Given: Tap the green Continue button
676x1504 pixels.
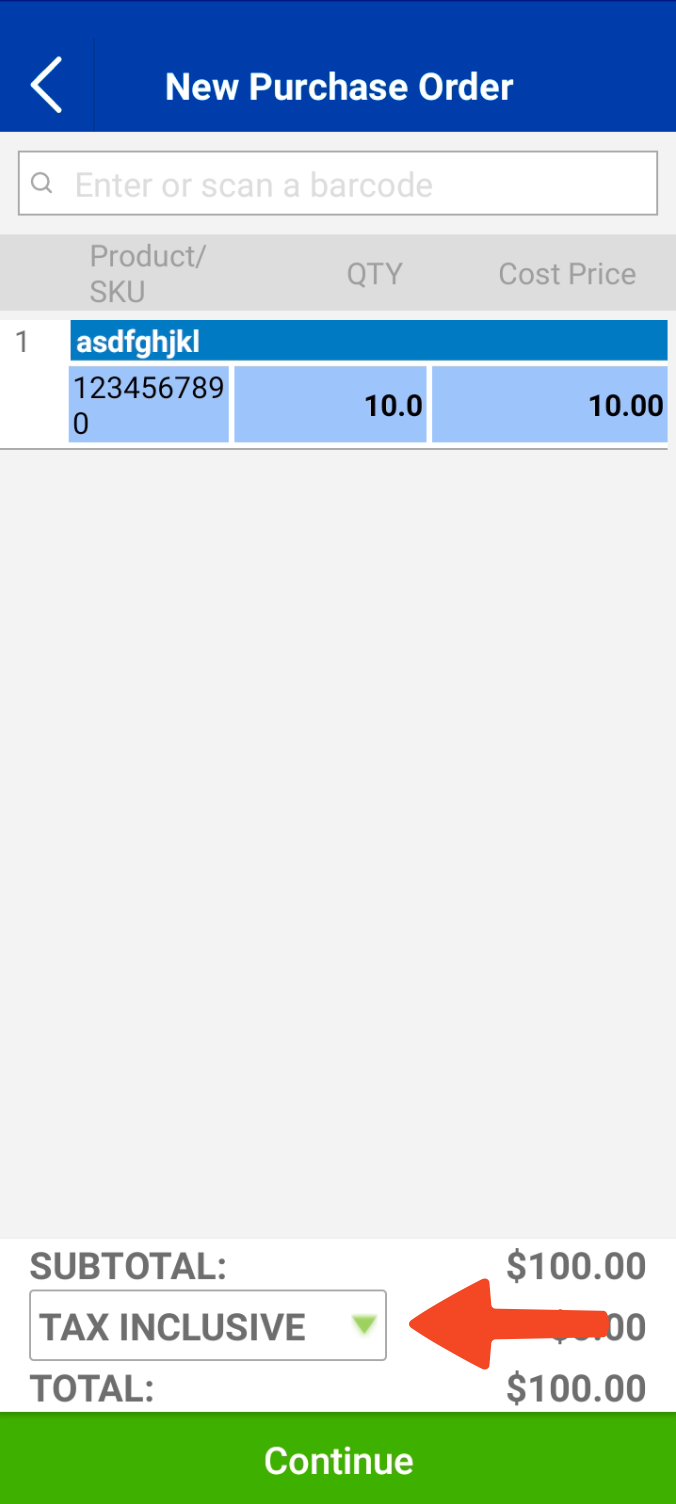Looking at the screenshot, I should tap(338, 1459).
